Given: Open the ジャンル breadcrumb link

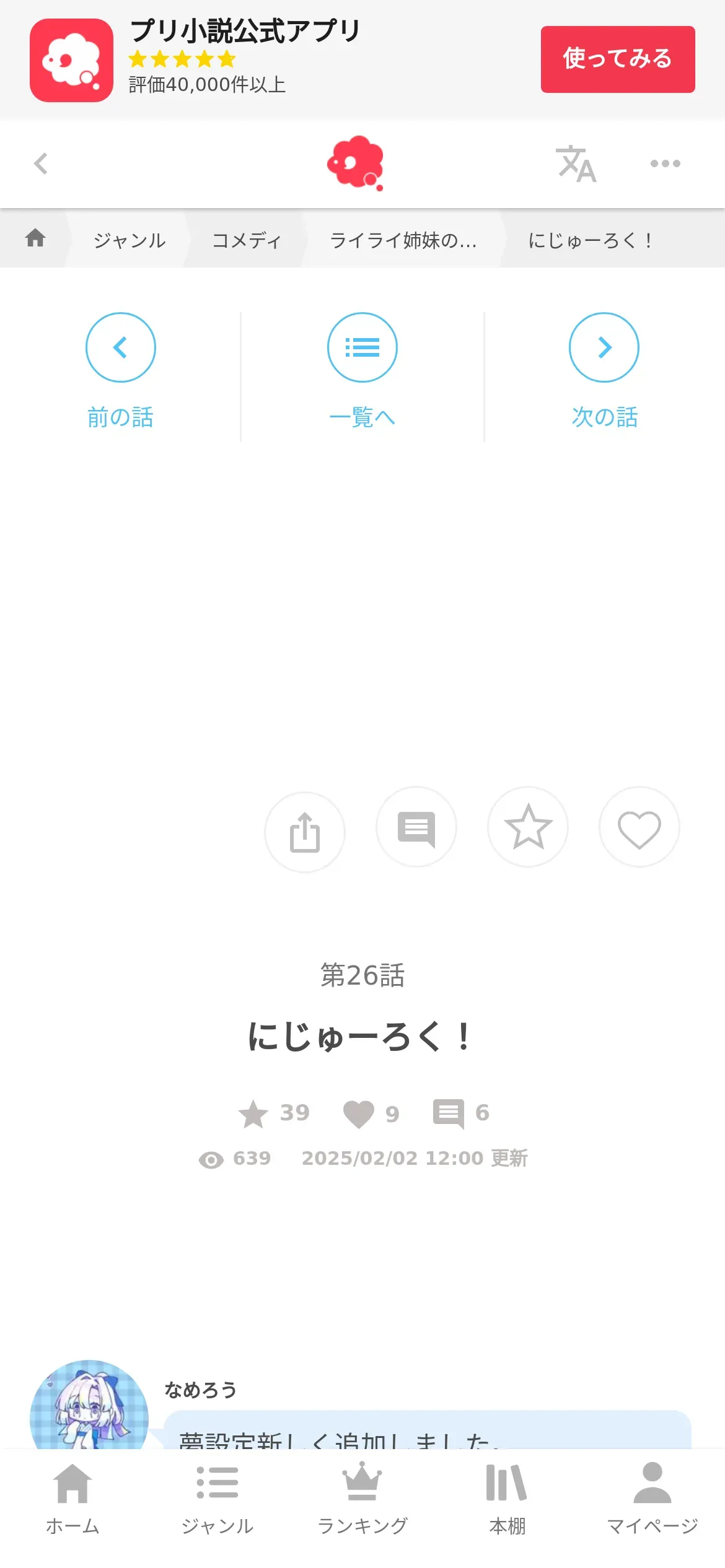Looking at the screenshot, I should 130,240.
